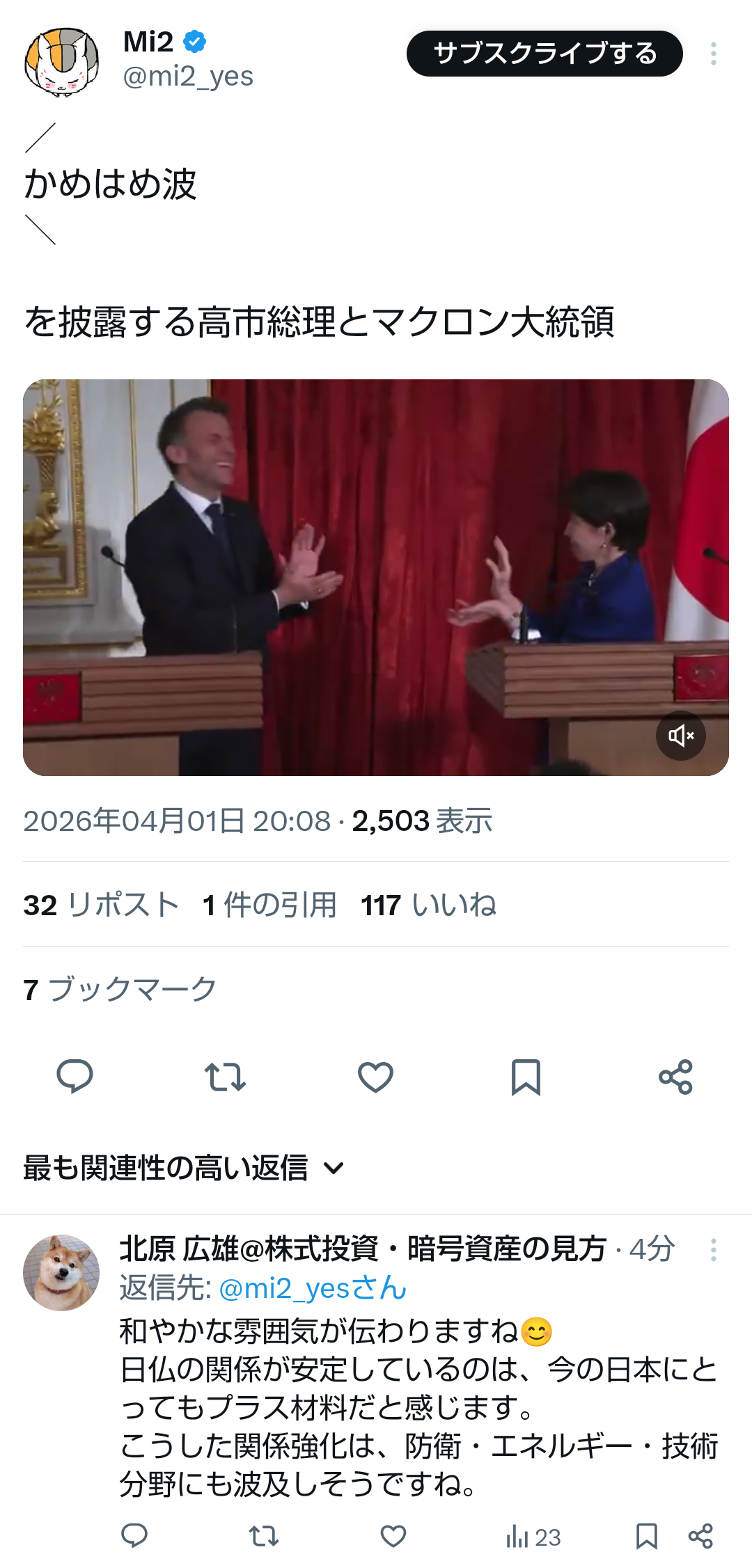Open the @mi2_yesさん mention link
752x1568 pixels.
point(313,1288)
